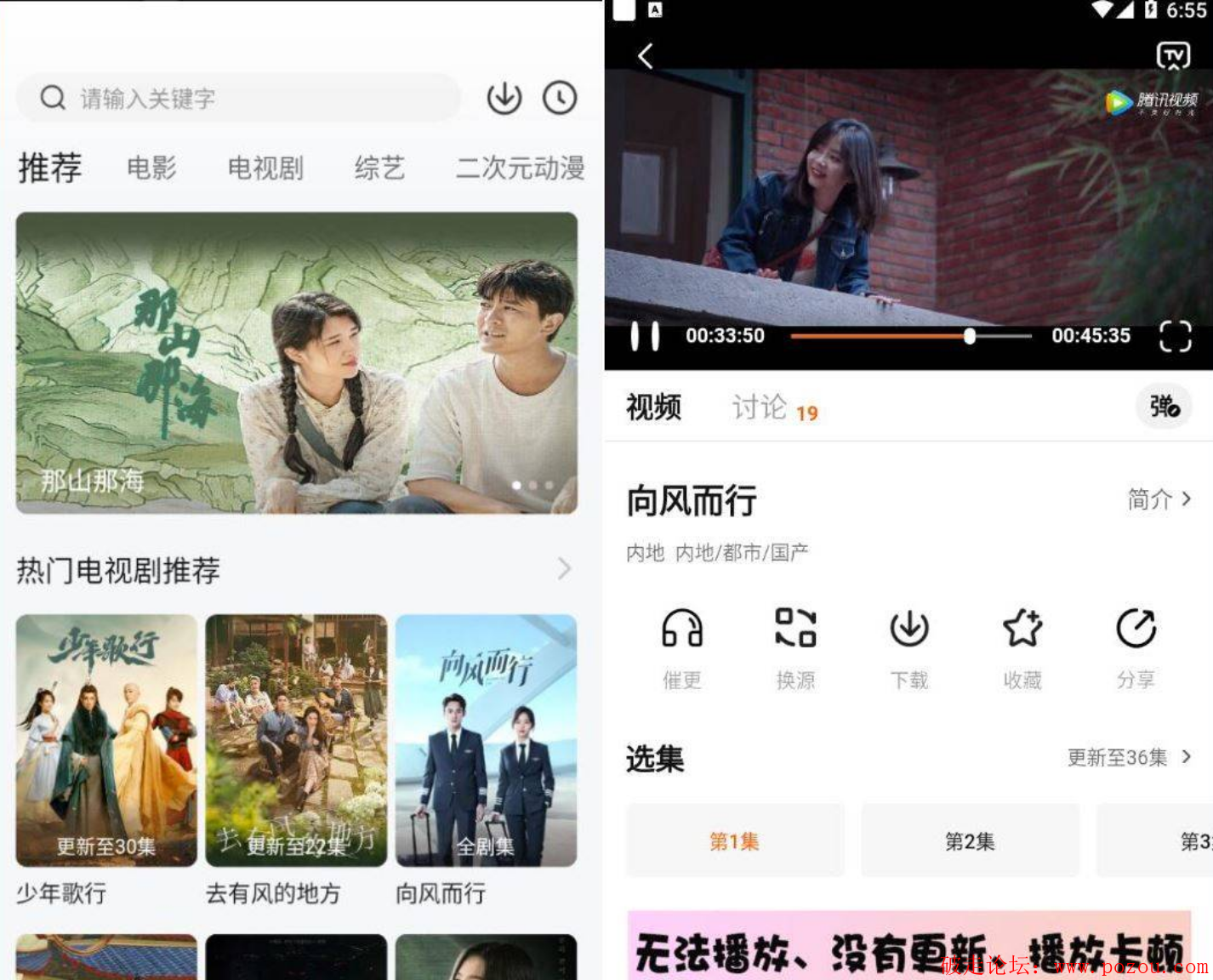Toggle the 弹 danmaku button
Screen dimensions: 1213x980
click(x=1164, y=407)
